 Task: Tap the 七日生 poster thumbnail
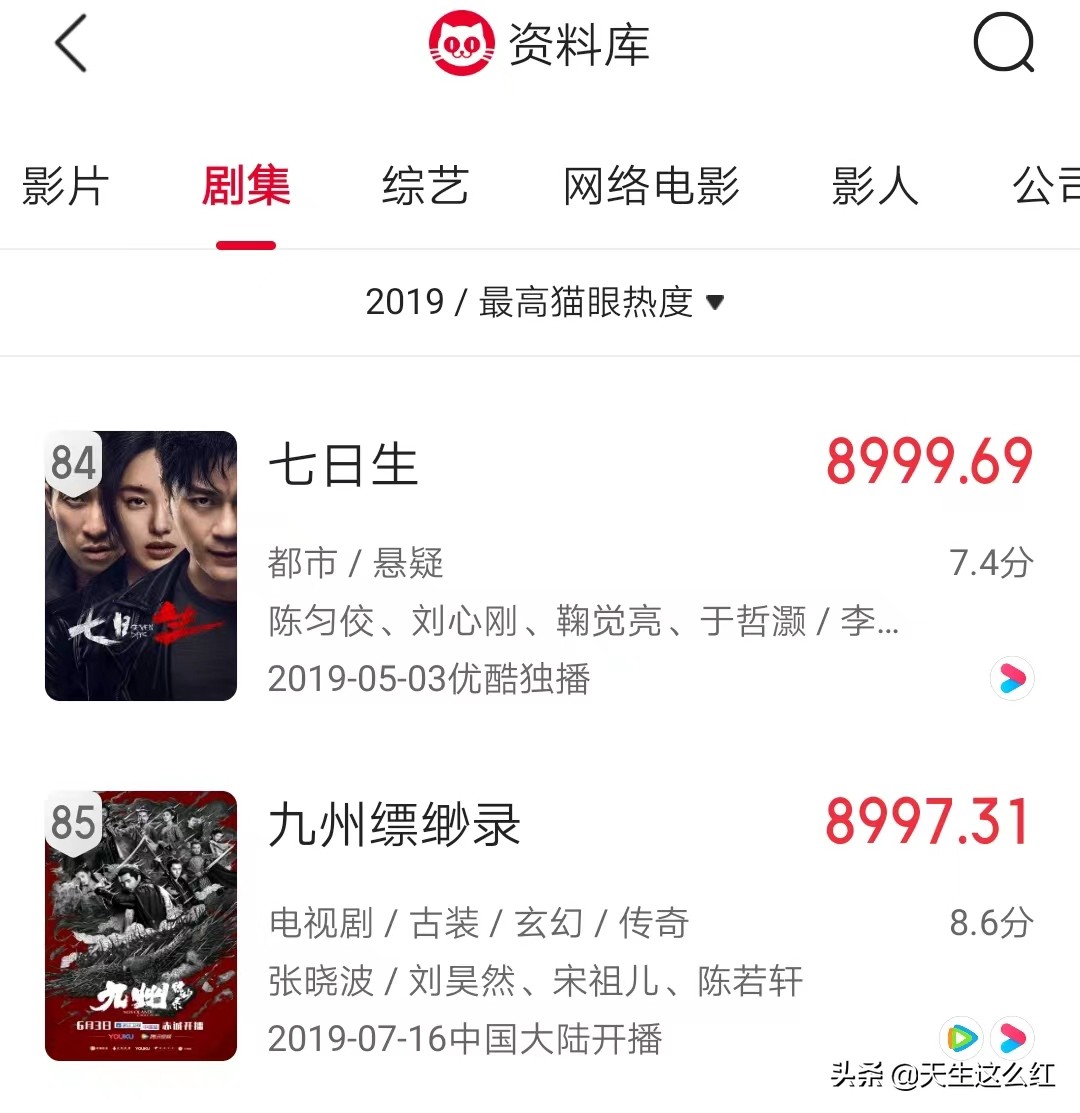(141, 566)
